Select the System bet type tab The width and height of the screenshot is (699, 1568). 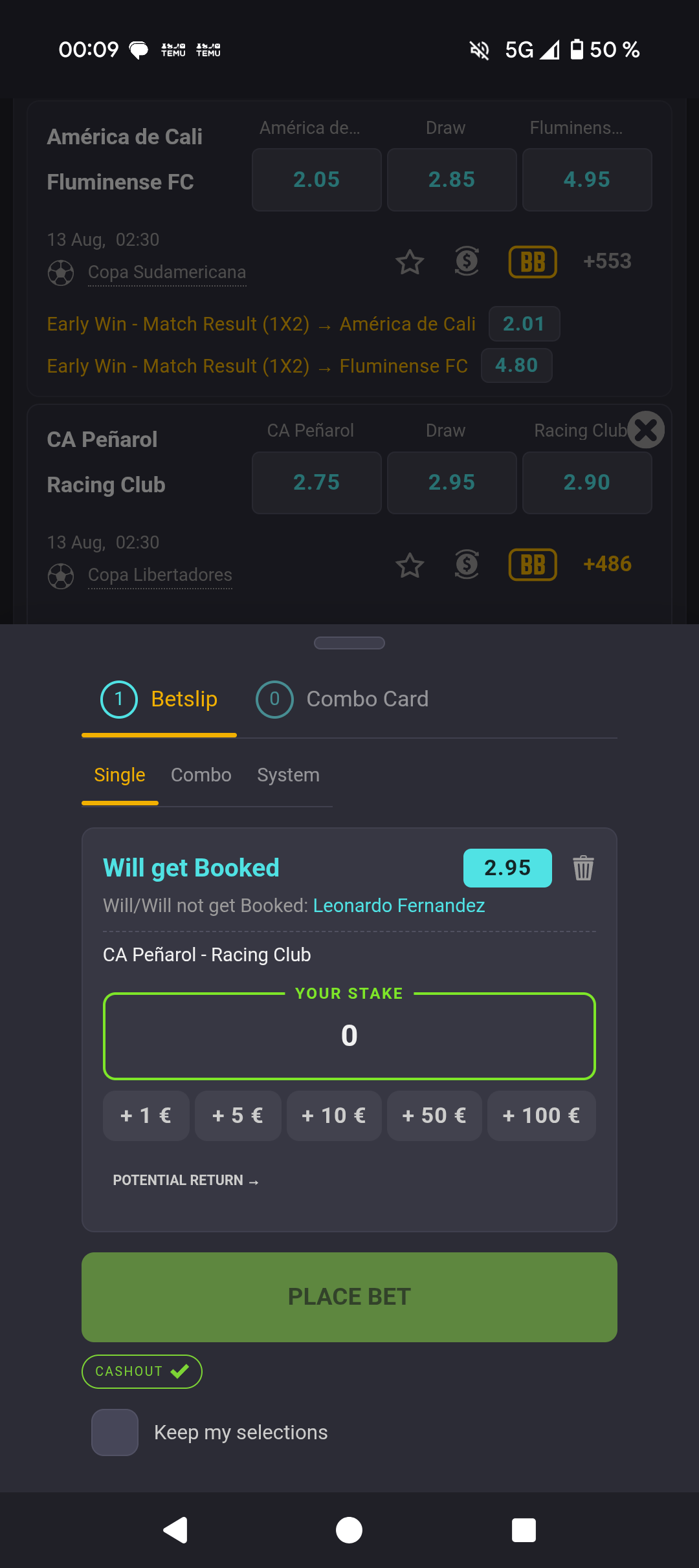[288, 775]
